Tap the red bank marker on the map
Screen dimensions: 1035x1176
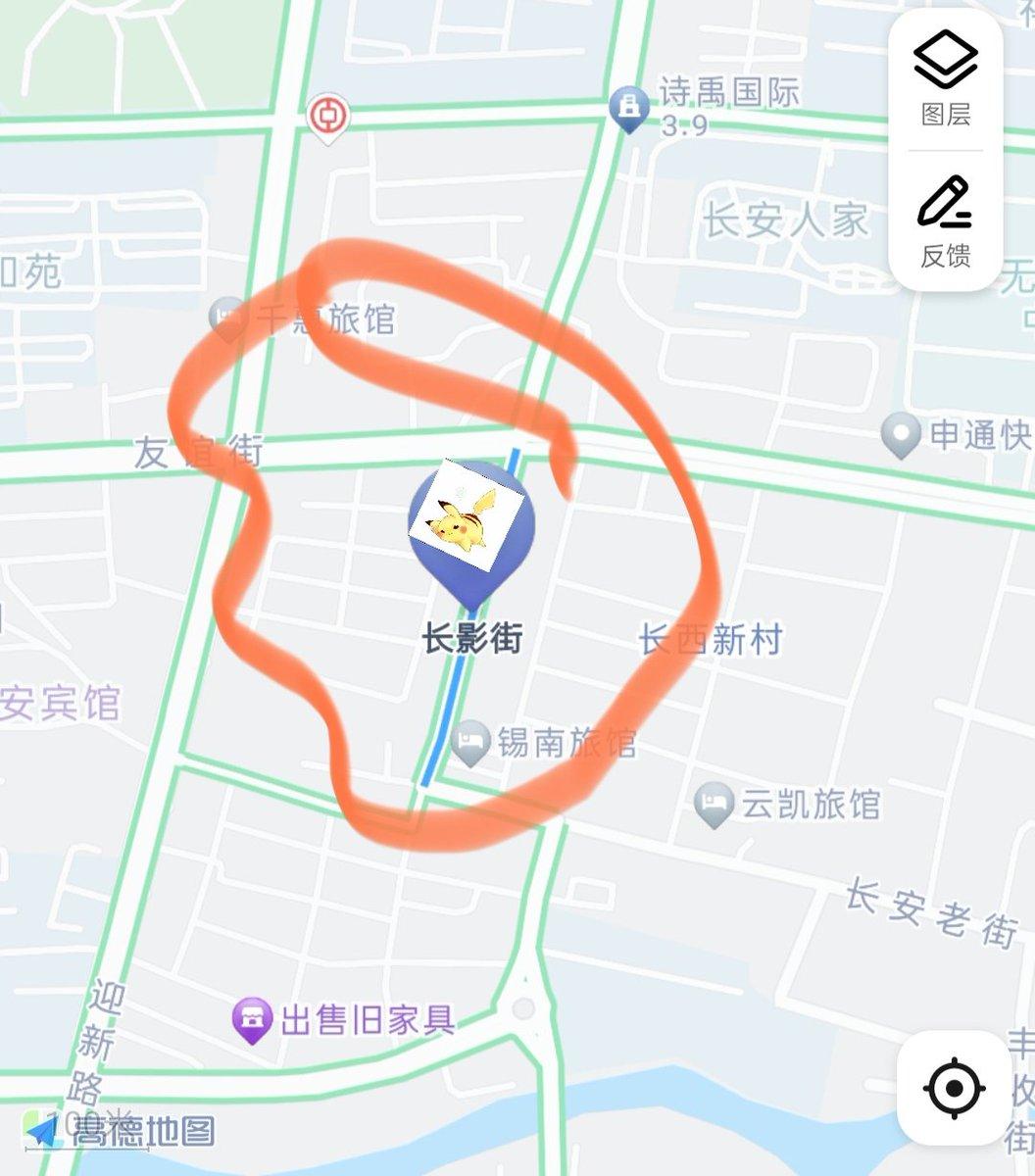(x=325, y=118)
